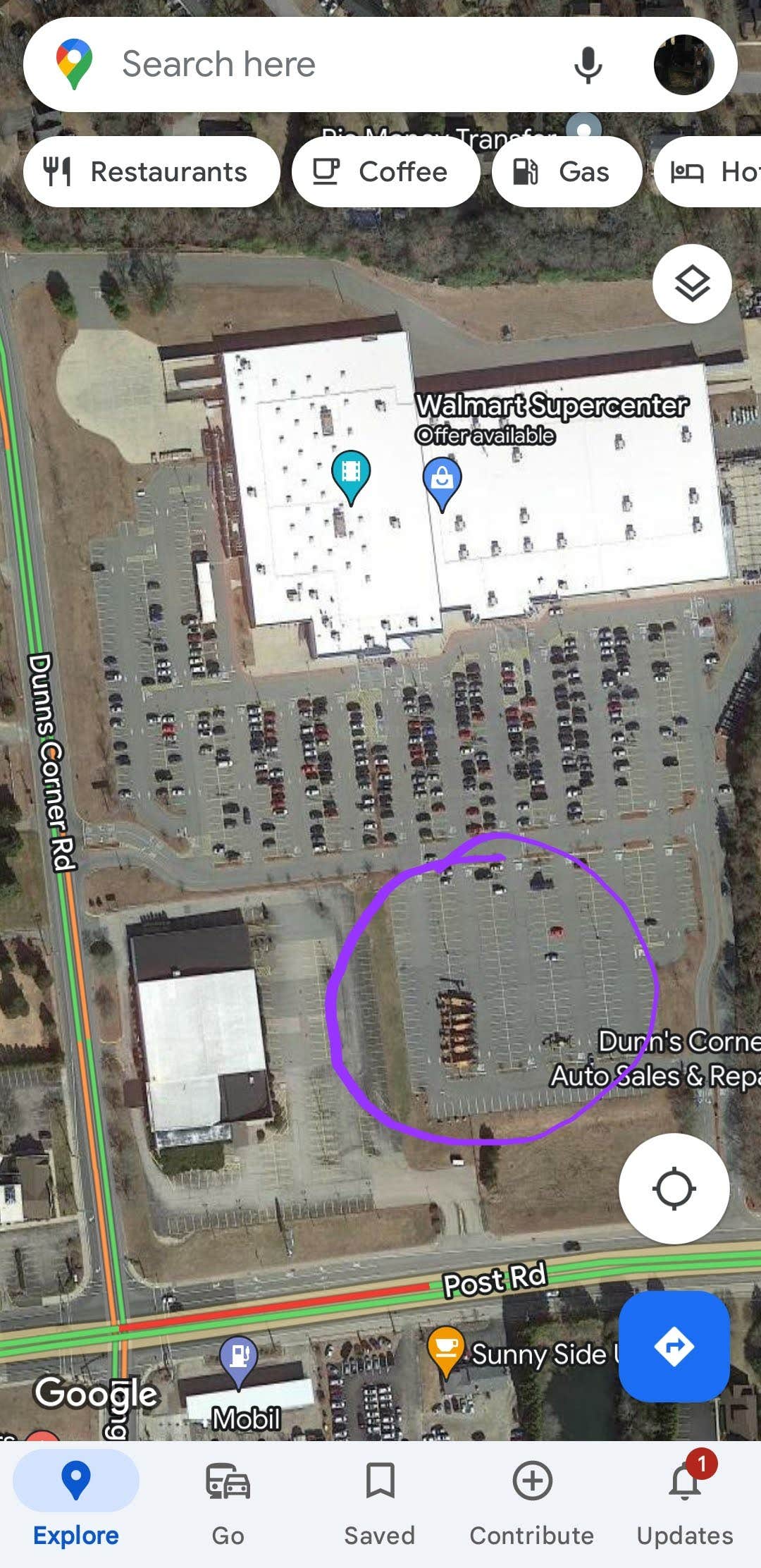Open the Mobil gas station pin
The height and width of the screenshot is (1568, 761).
[239, 1359]
